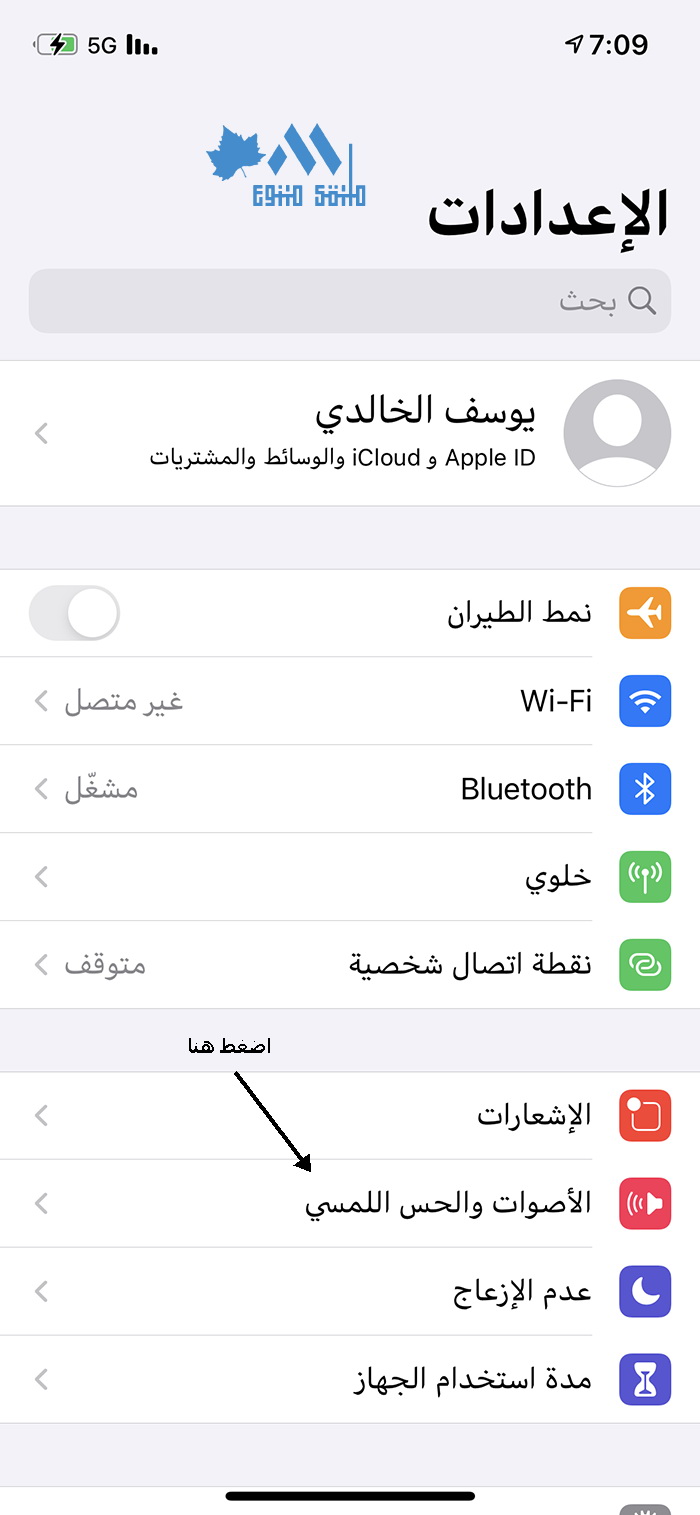Image resolution: width=700 pixels, height=1515 pixels.
Task: Open يوسف الخالدي Apple ID profile
Action: [350, 433]
